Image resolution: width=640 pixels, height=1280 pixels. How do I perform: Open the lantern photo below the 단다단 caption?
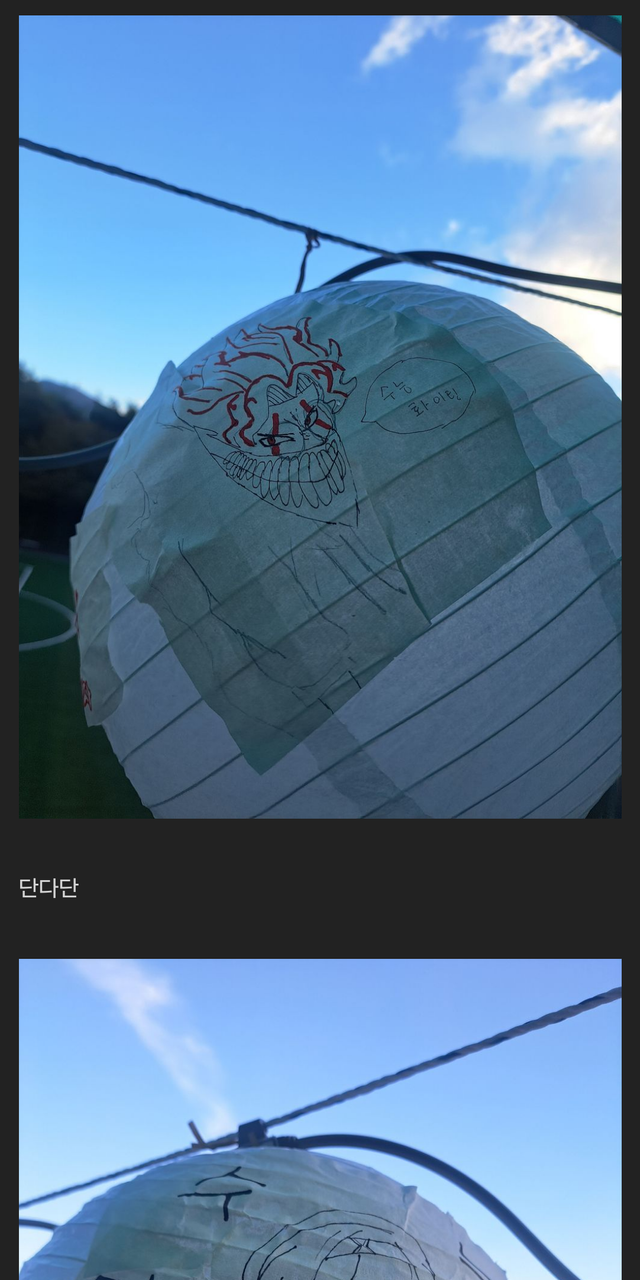click(320, 1118)
